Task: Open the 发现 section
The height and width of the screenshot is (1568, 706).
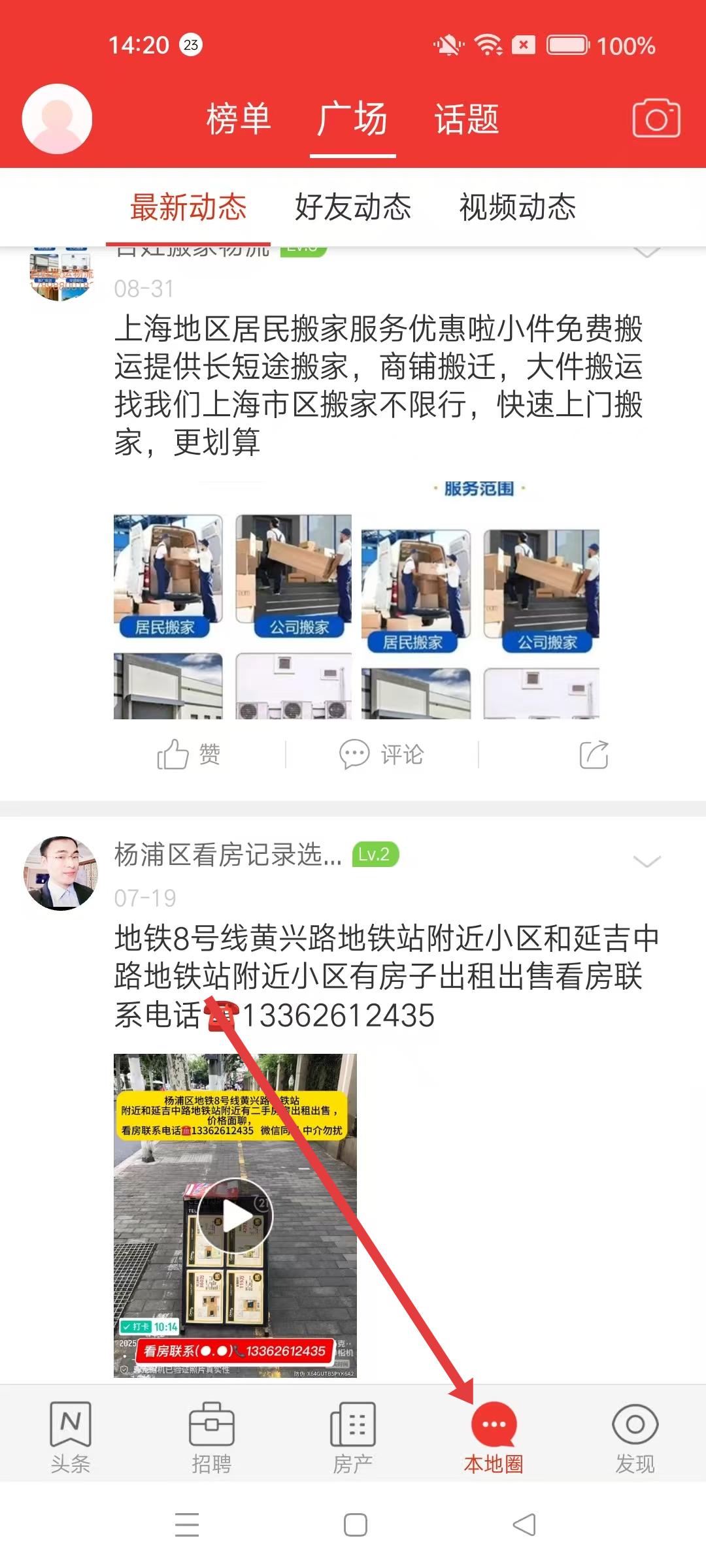Action: pos(635,1437)
